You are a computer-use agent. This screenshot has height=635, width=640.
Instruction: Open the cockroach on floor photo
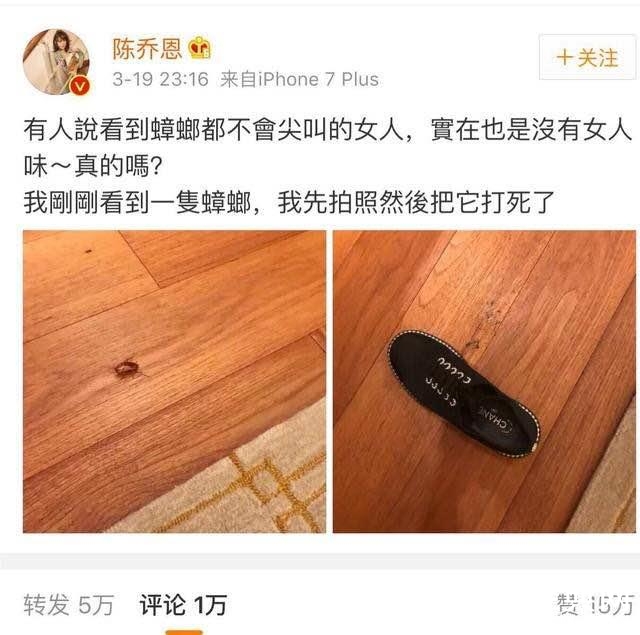(174, 381)
